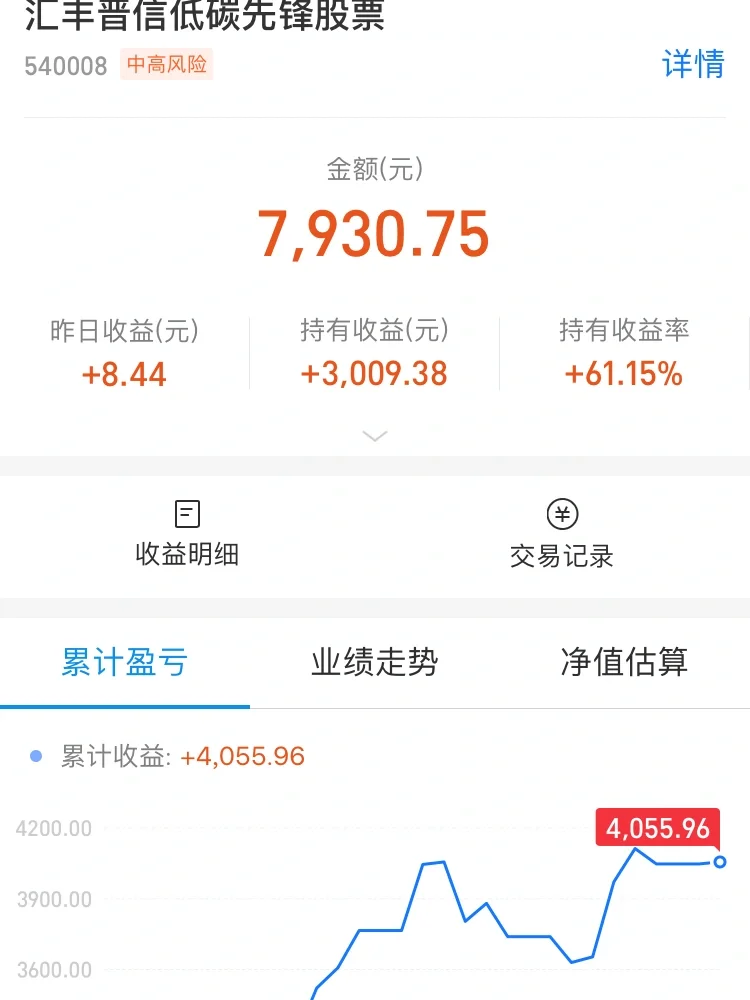Screen dimensions: 750x1000
Task: Open the 详情 fund details link
Action: point(692,64)
